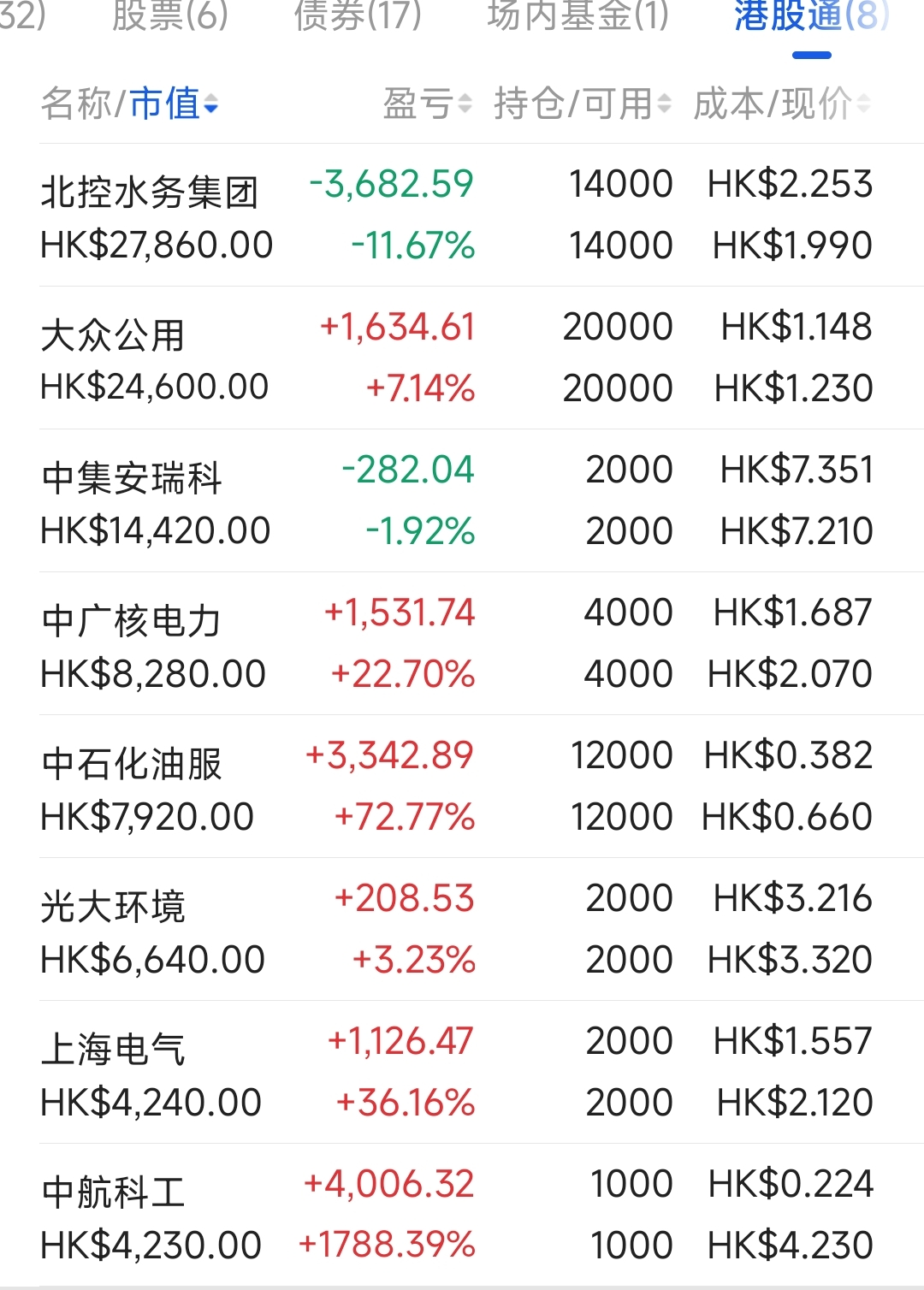924x1290 pixels.
Task: Switch to the 场内基金(1) tab
Action: tap(577, 15)
